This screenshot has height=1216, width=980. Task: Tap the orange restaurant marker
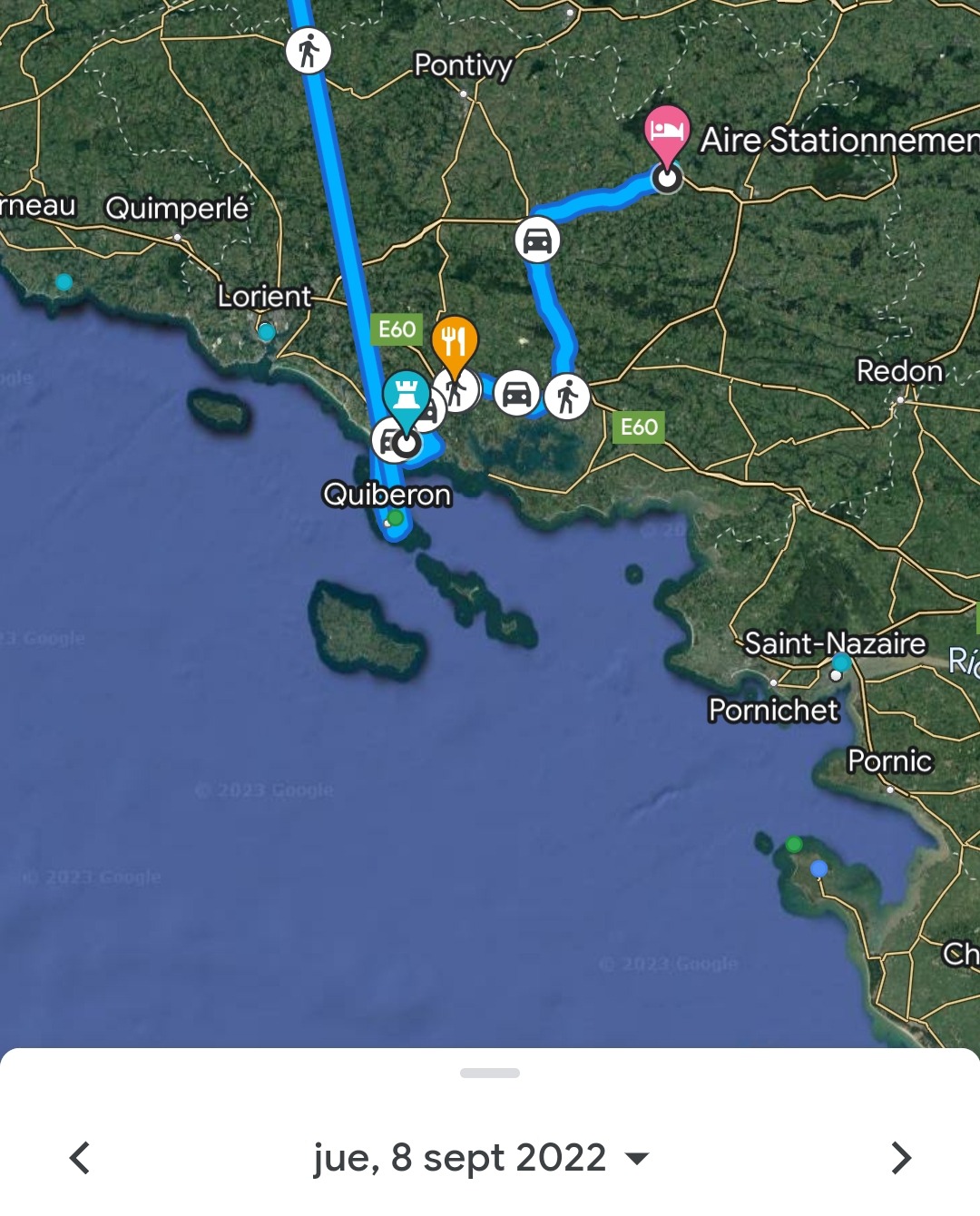[454, 342]
